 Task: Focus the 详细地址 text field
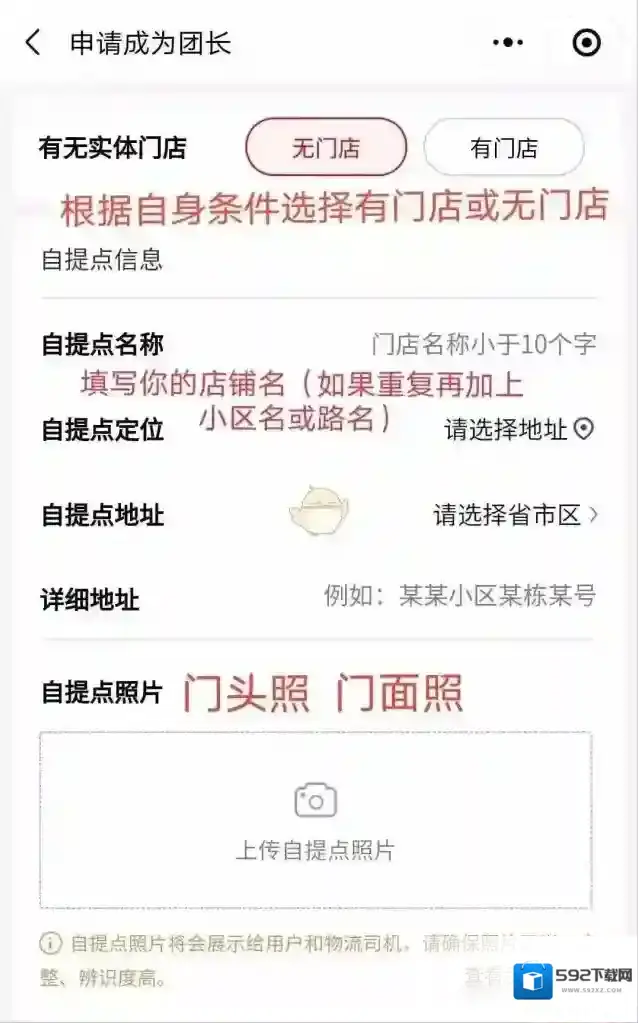point(460,597)
